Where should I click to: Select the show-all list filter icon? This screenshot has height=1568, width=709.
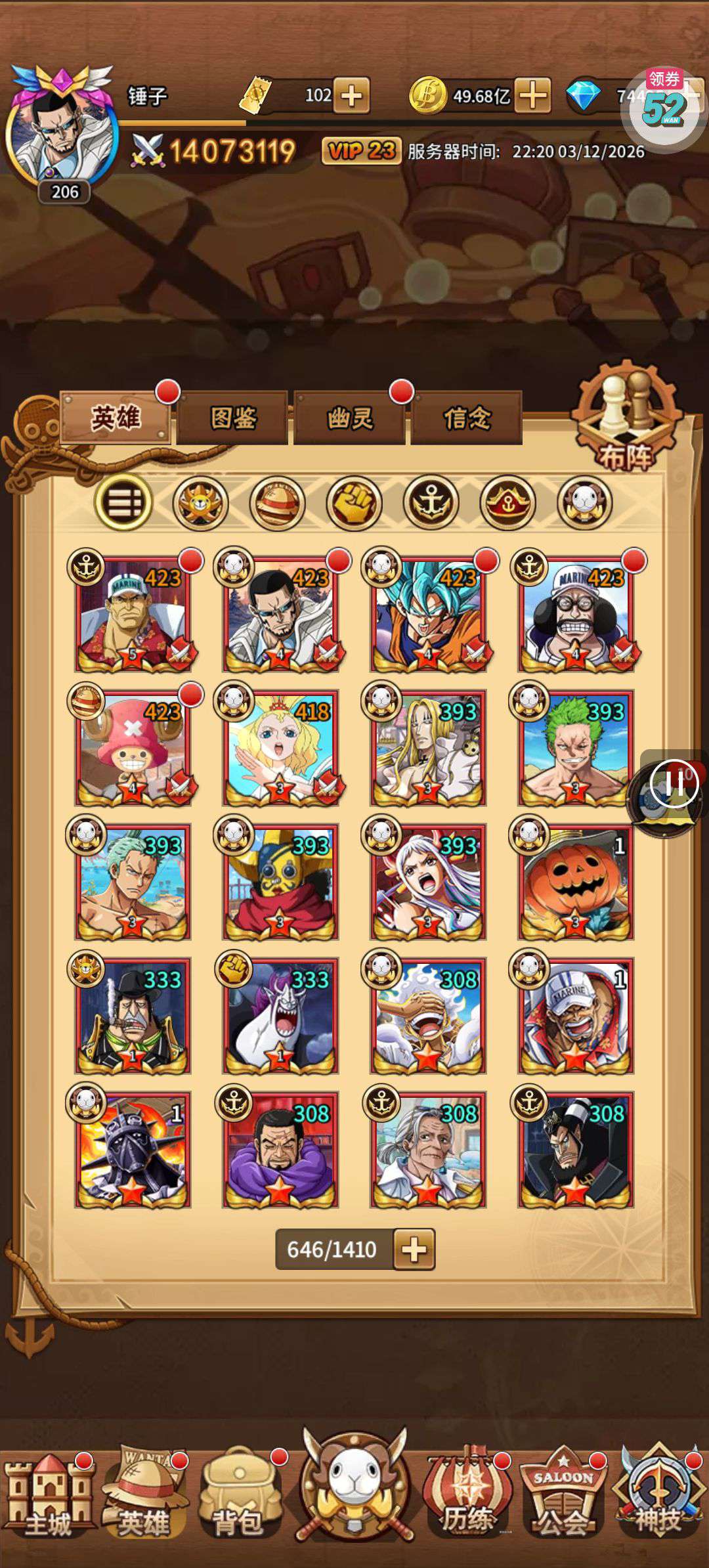[x=123, y=504]
